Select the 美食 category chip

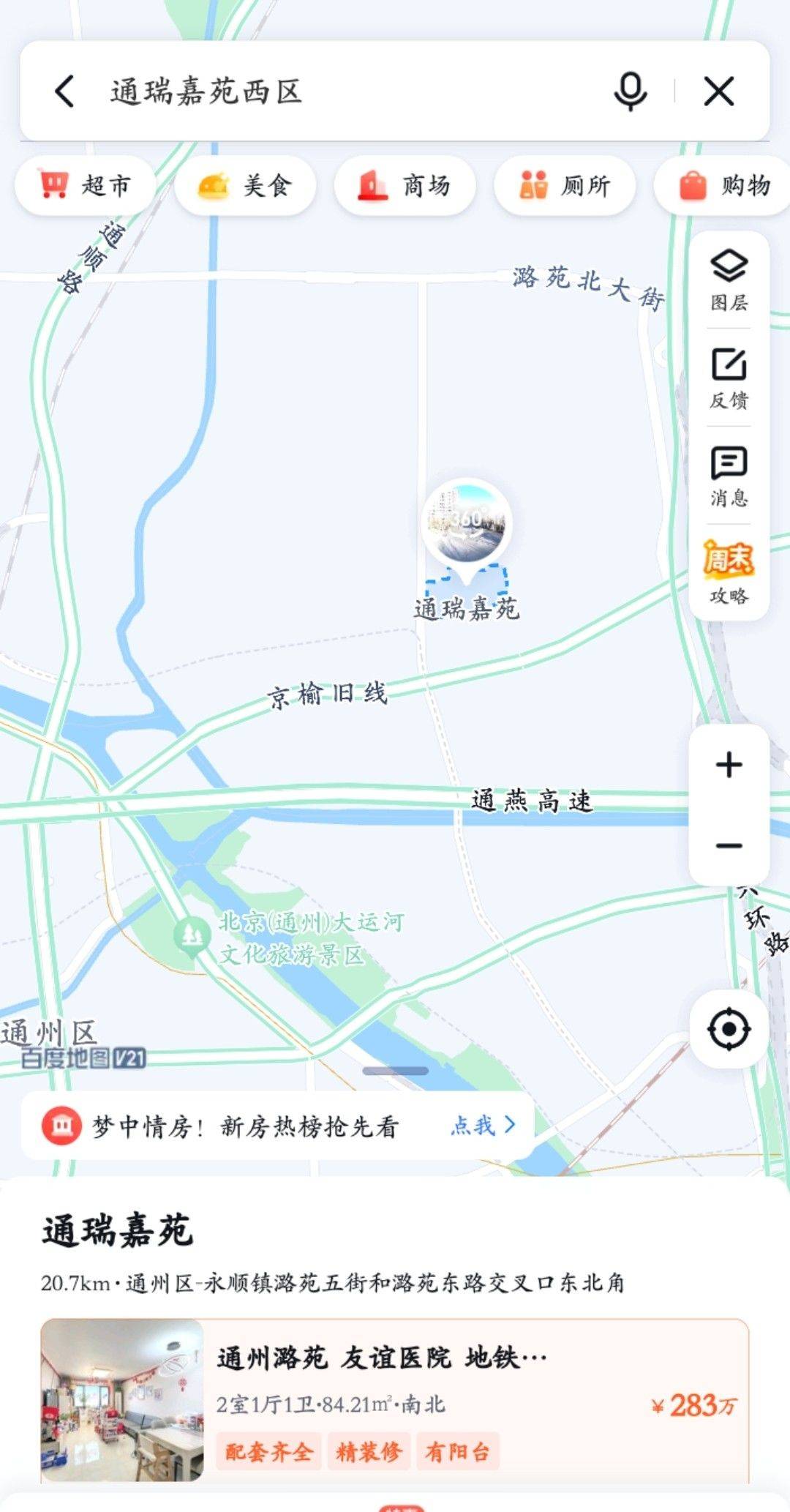click(x=246, y=185)
